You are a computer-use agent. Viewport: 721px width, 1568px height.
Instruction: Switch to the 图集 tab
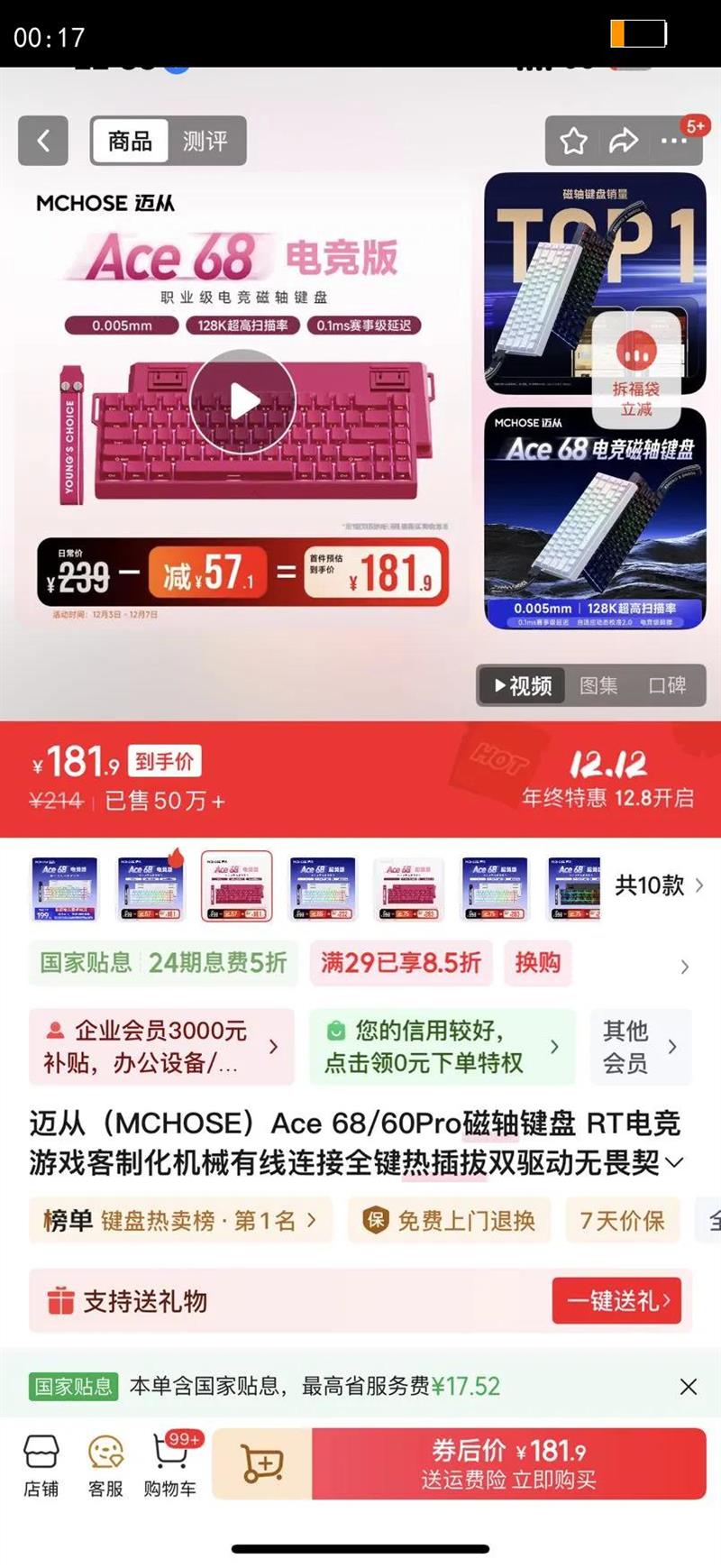(600, 685)
